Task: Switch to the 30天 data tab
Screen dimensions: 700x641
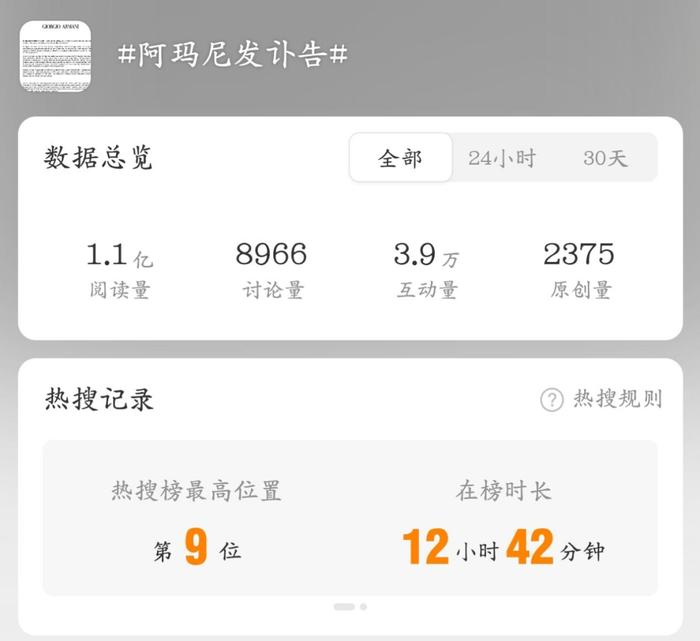Action: click(x=605, y=158)
